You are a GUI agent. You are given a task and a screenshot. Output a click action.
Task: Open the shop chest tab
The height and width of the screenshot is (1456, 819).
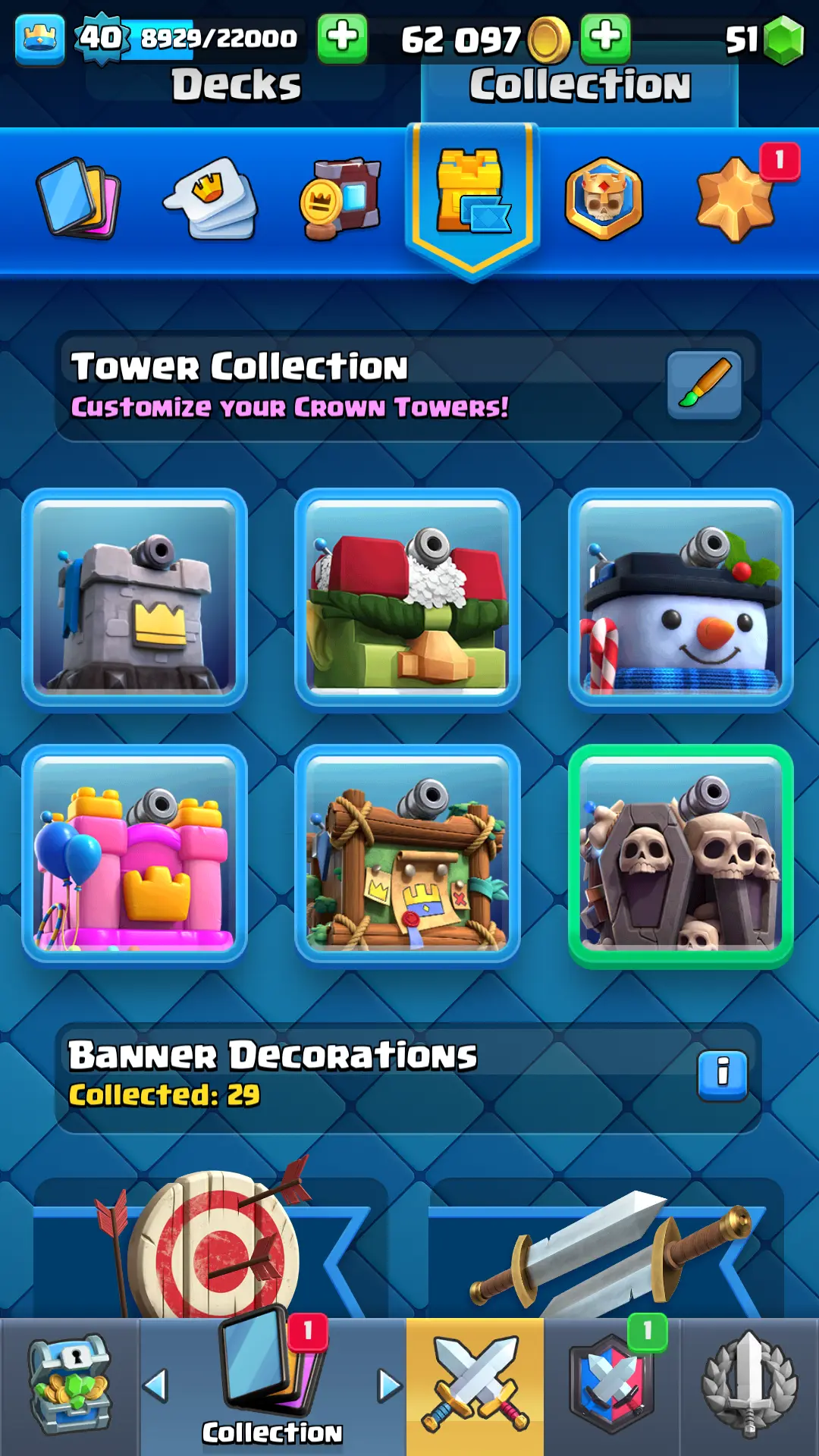click(70, 1386)
